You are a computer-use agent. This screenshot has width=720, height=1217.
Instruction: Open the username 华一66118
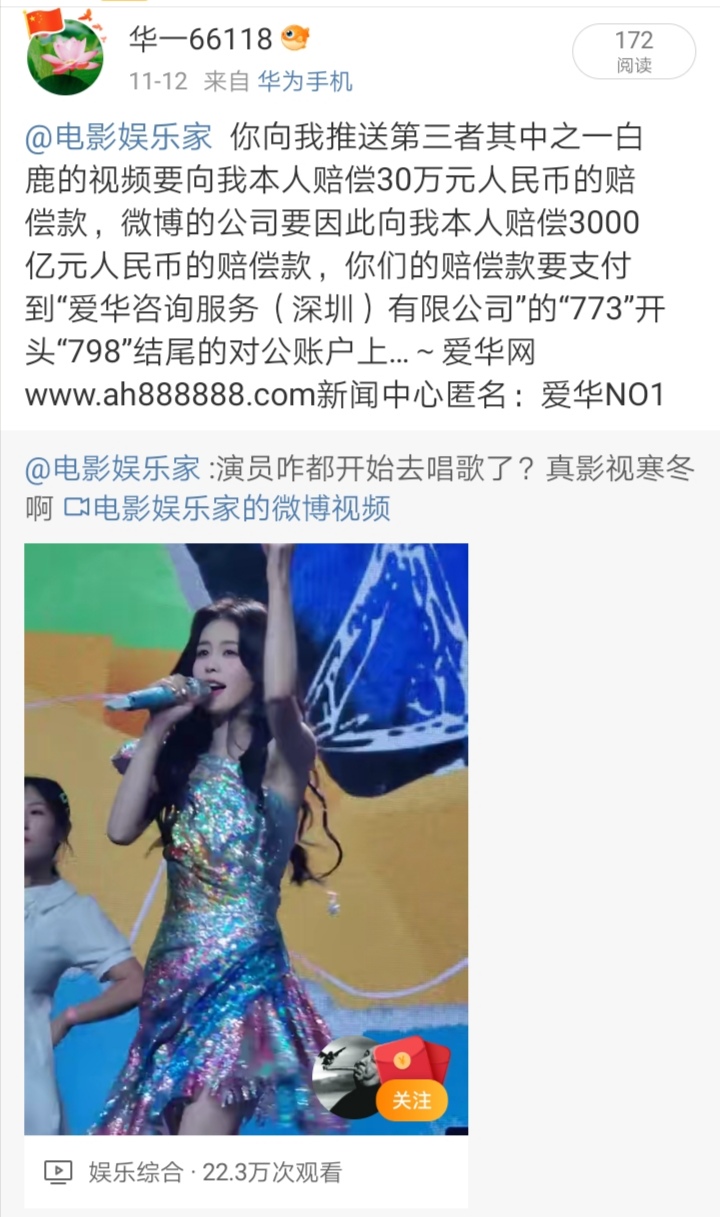pyautogui.click(x=200, y=39)
